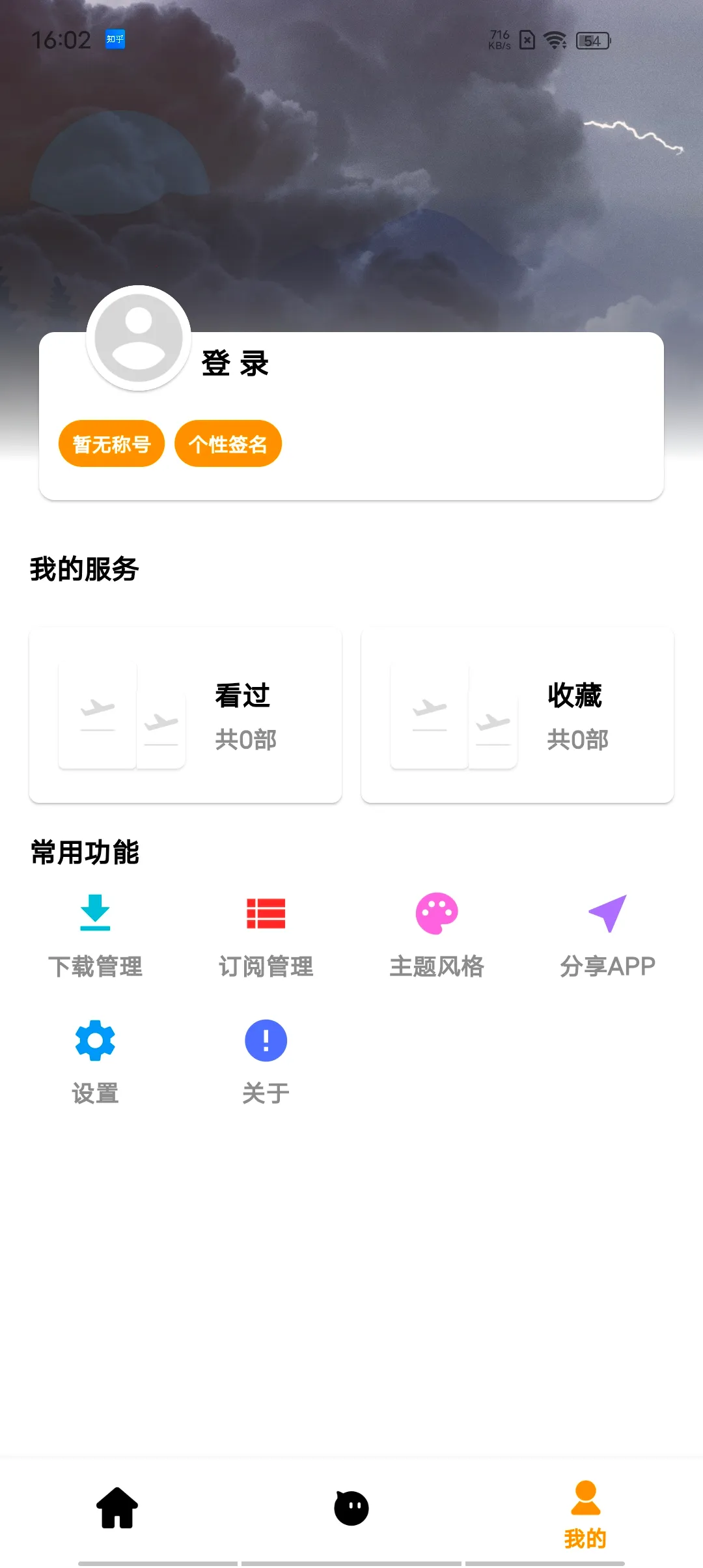Tap the 个性签名 signature badge
703x1568 pixels.
228,443
